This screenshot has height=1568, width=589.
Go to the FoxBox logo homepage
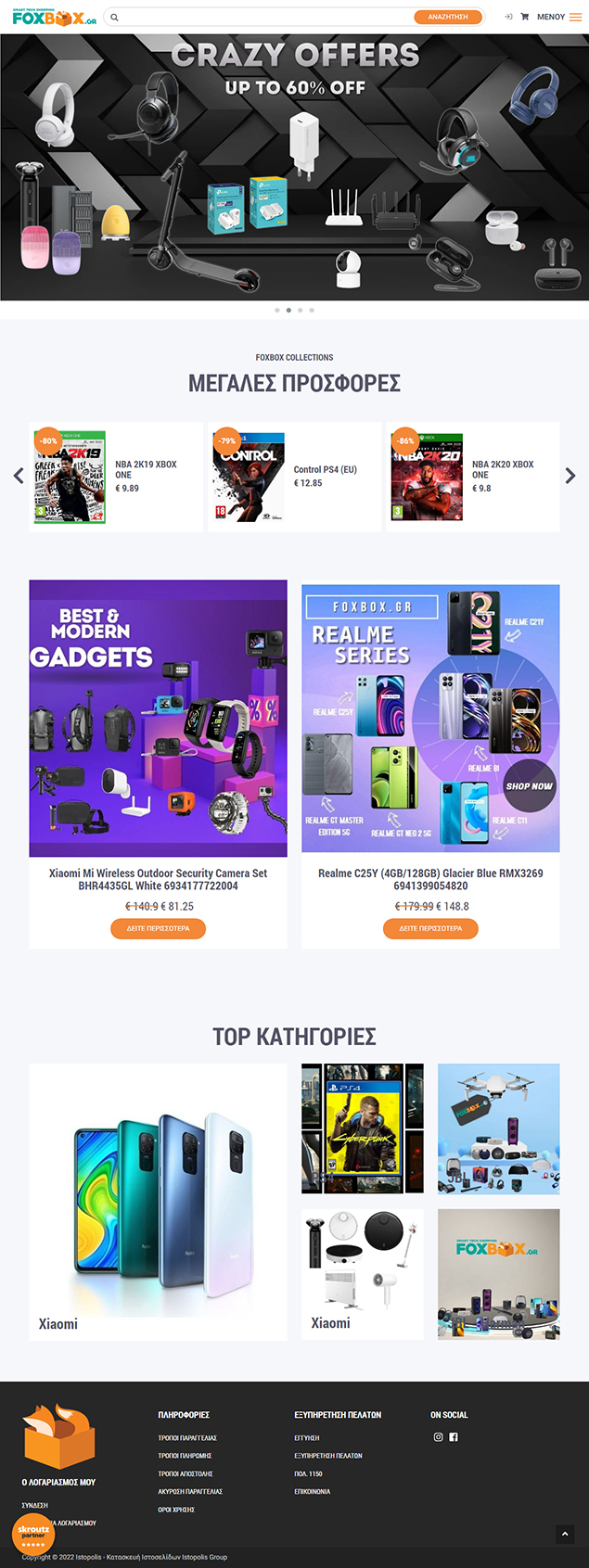coord(54,17)
